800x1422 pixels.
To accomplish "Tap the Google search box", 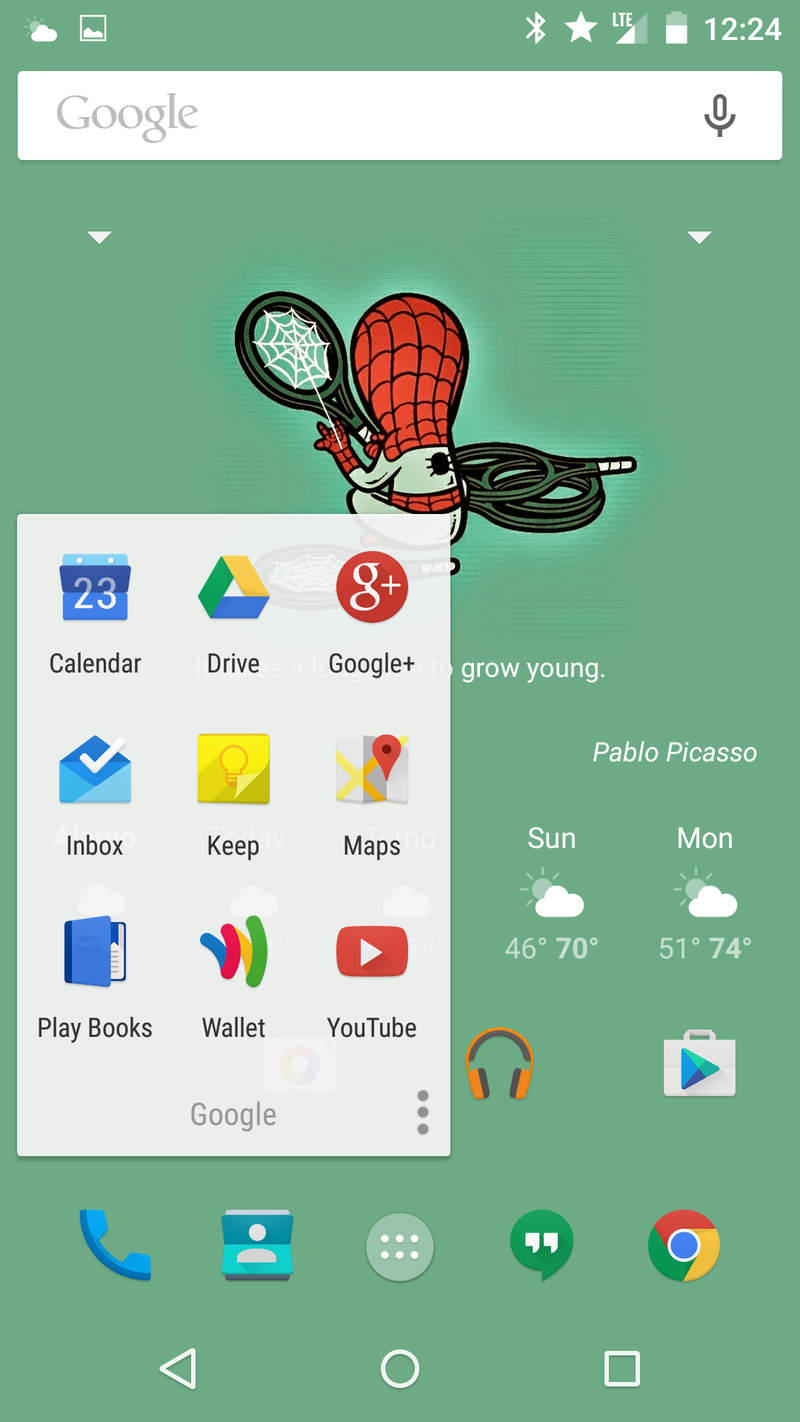I will 360,116.
